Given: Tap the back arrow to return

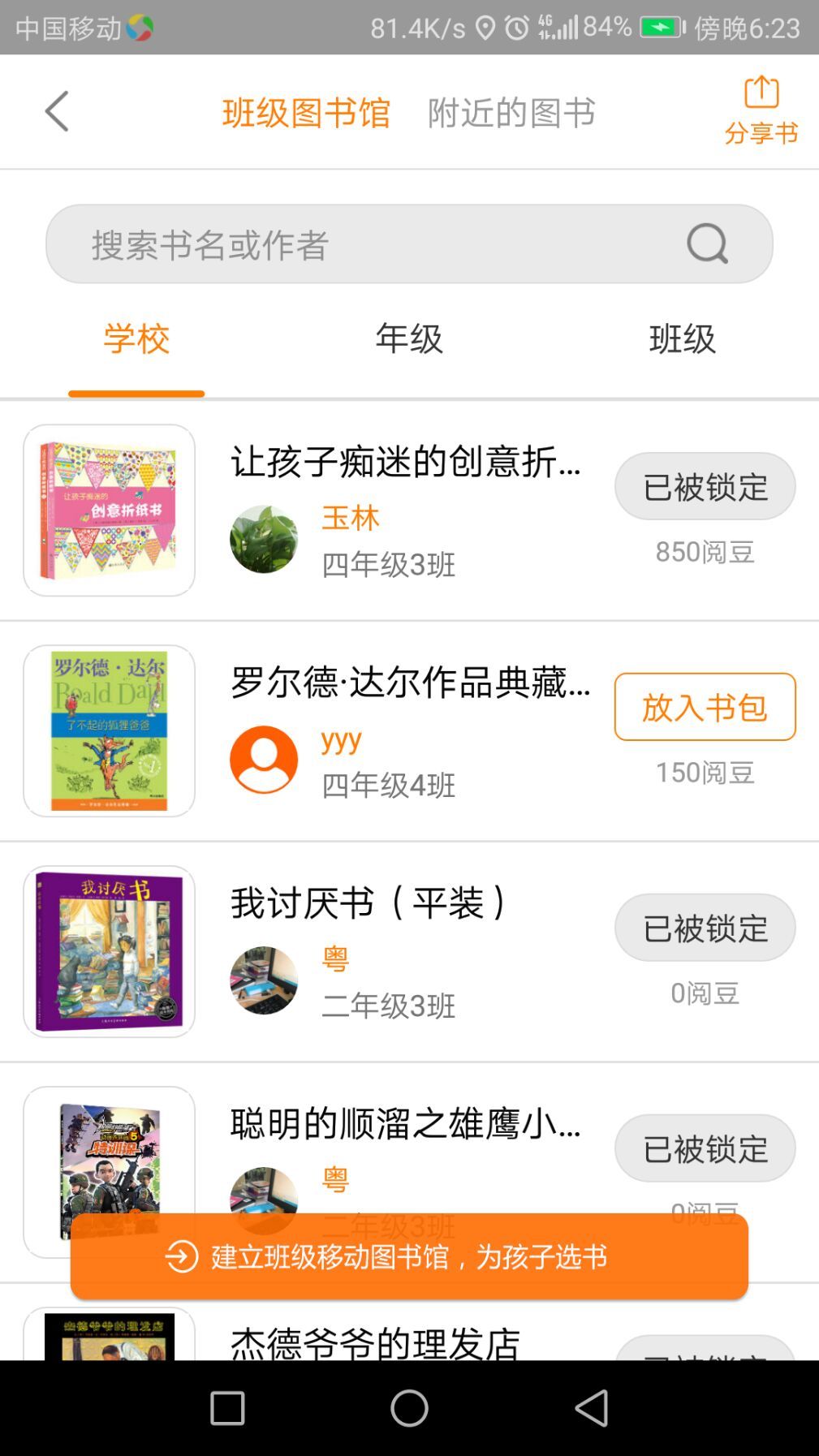Looking at the screenshot, I should tap(55, 111).
